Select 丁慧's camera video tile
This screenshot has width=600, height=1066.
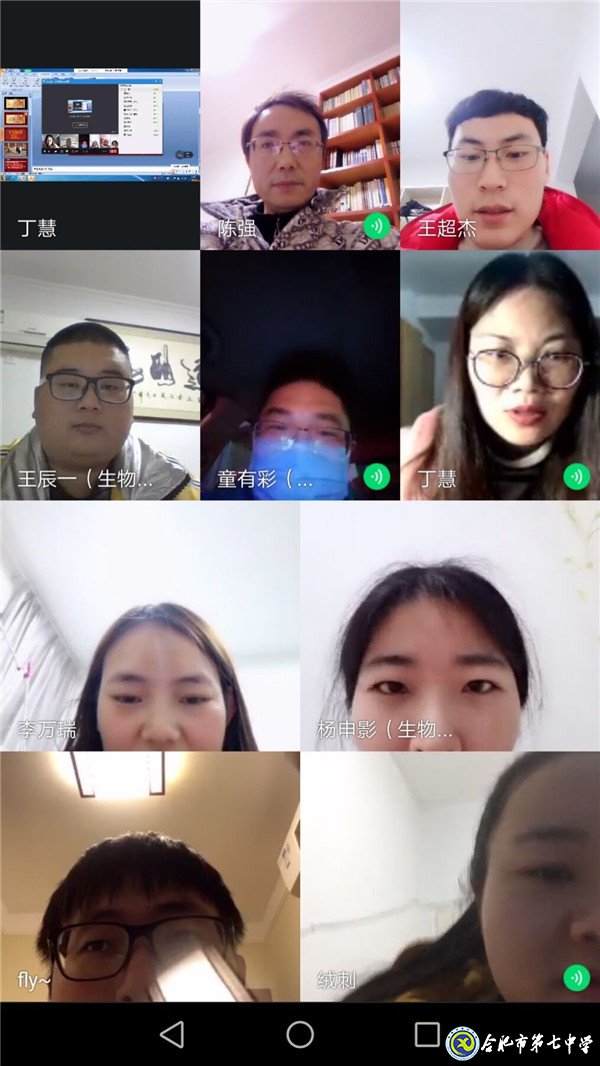[500, 375]
